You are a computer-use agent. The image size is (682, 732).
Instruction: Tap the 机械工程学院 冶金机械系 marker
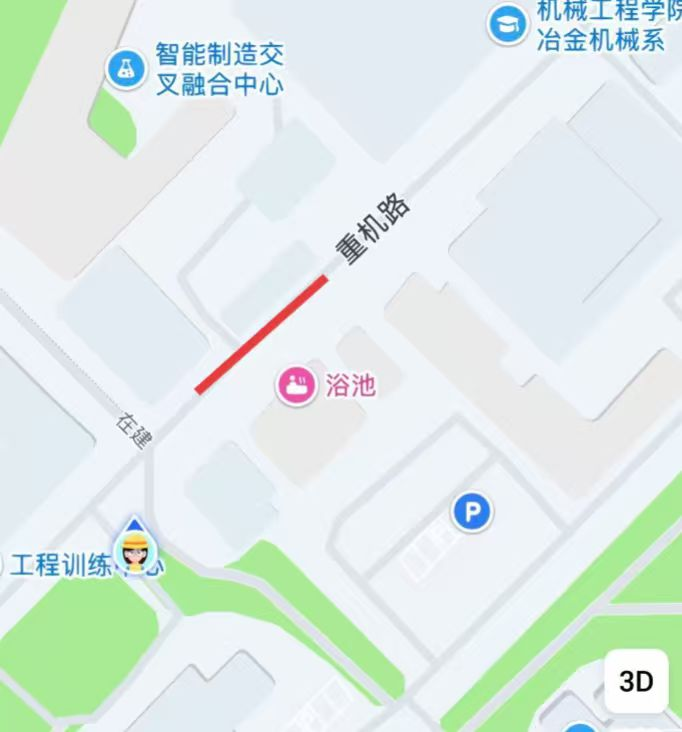[x=508, y=24]
